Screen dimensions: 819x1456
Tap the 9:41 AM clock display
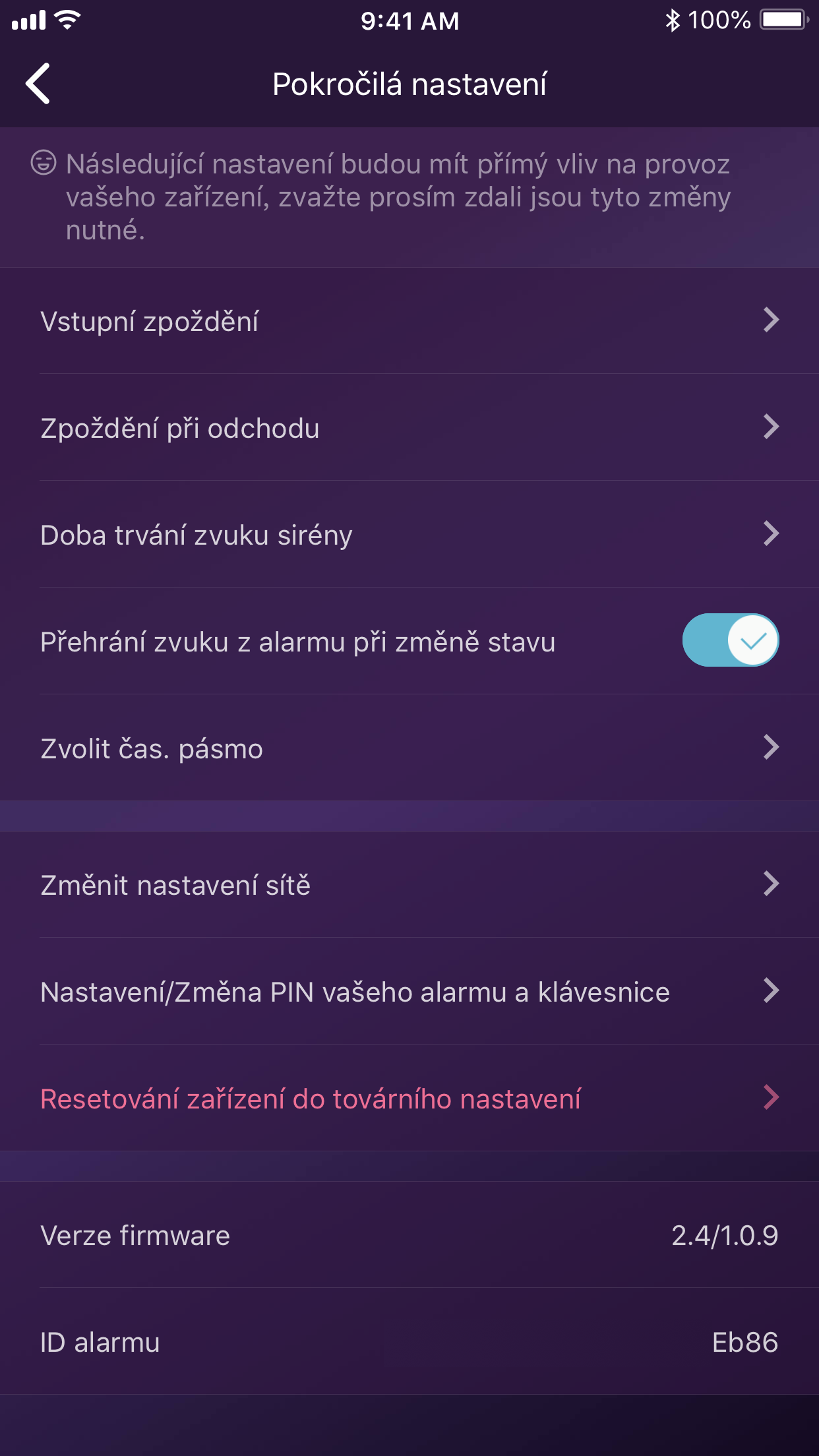click(x=409, y=20)
